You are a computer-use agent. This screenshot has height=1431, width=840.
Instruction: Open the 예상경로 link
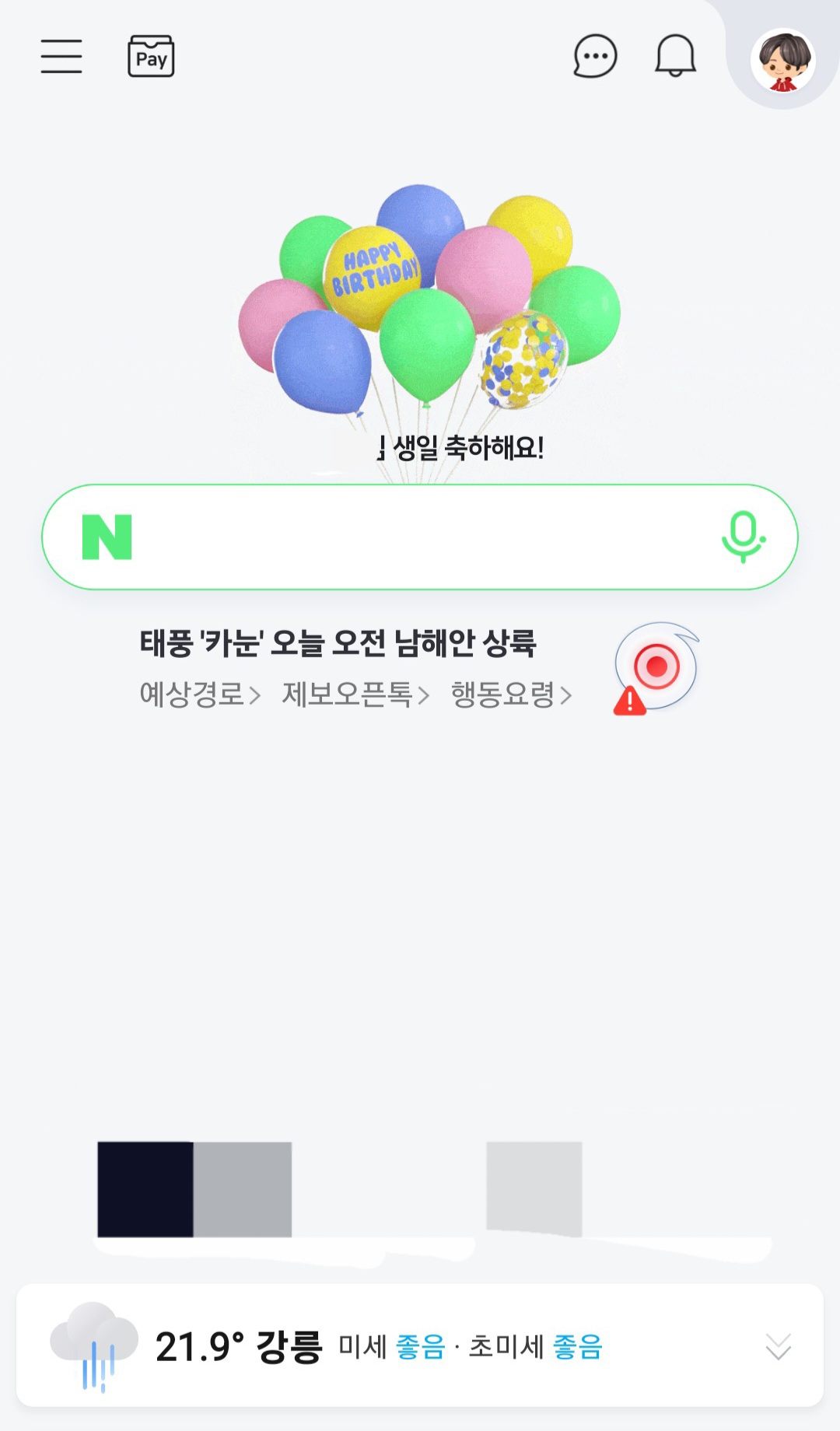(x=200, y=694)
